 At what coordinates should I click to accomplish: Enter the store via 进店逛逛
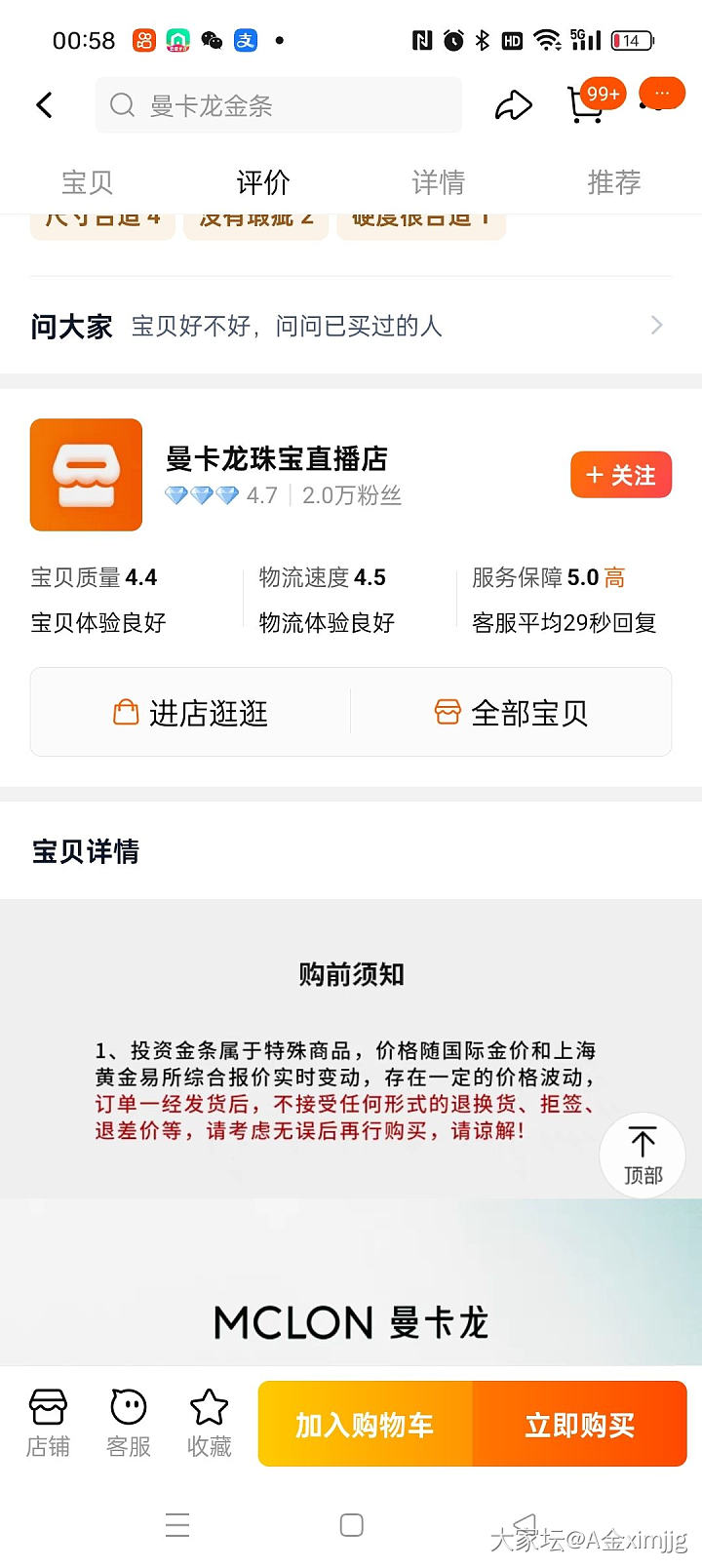191,713
